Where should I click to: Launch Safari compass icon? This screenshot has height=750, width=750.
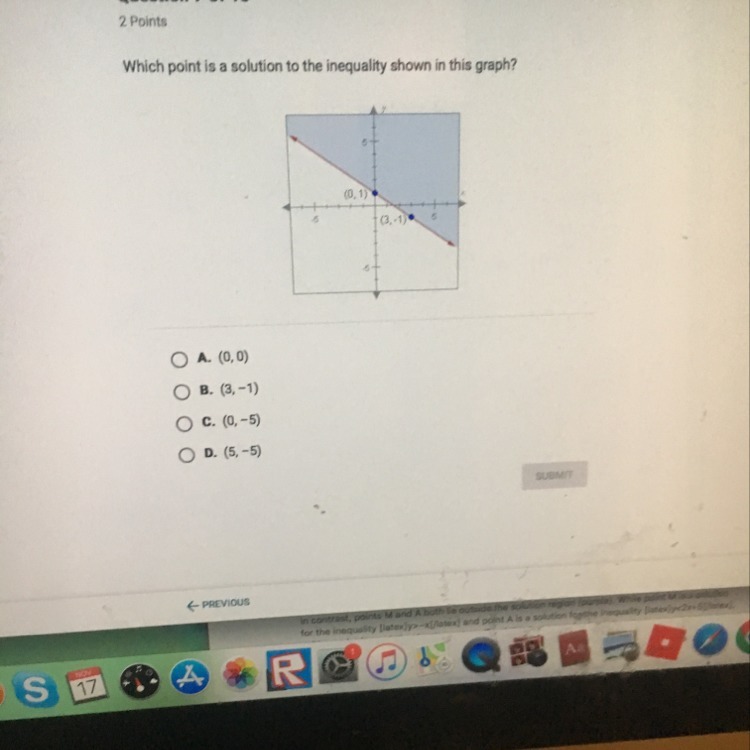(x=709, y=640)
